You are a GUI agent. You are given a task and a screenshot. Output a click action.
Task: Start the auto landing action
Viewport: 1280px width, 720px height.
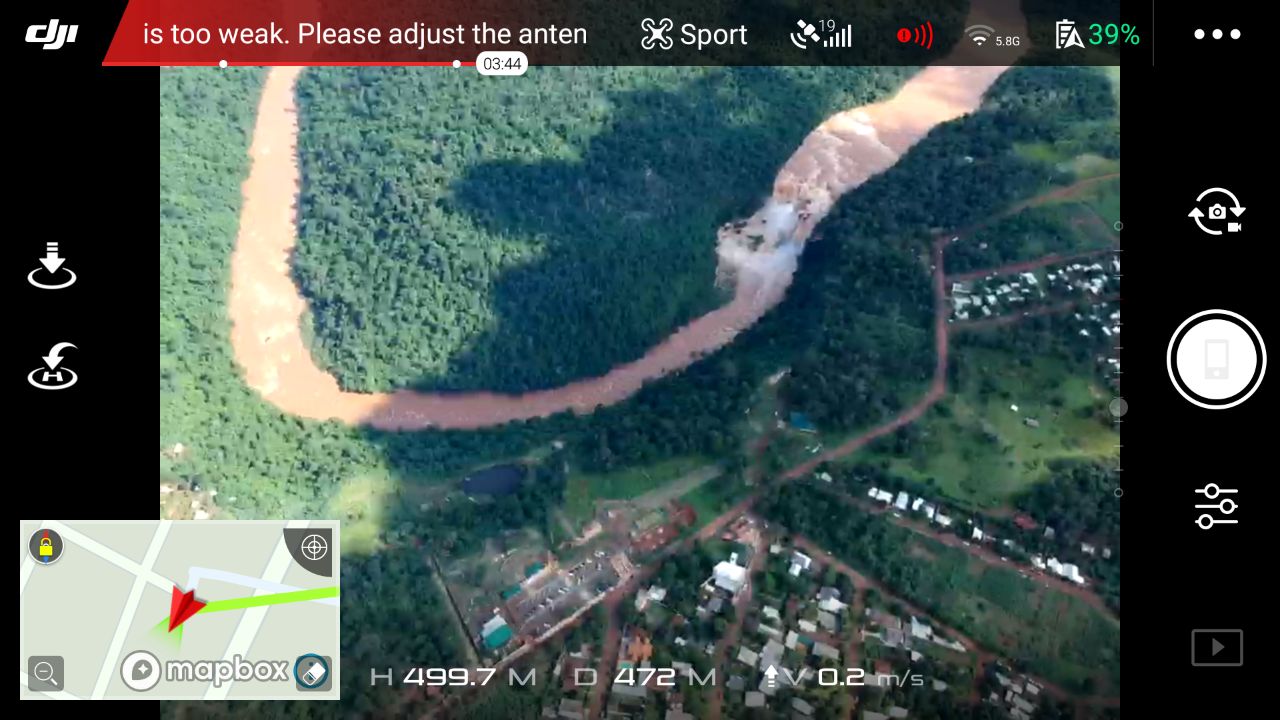(x=52, y=265)
